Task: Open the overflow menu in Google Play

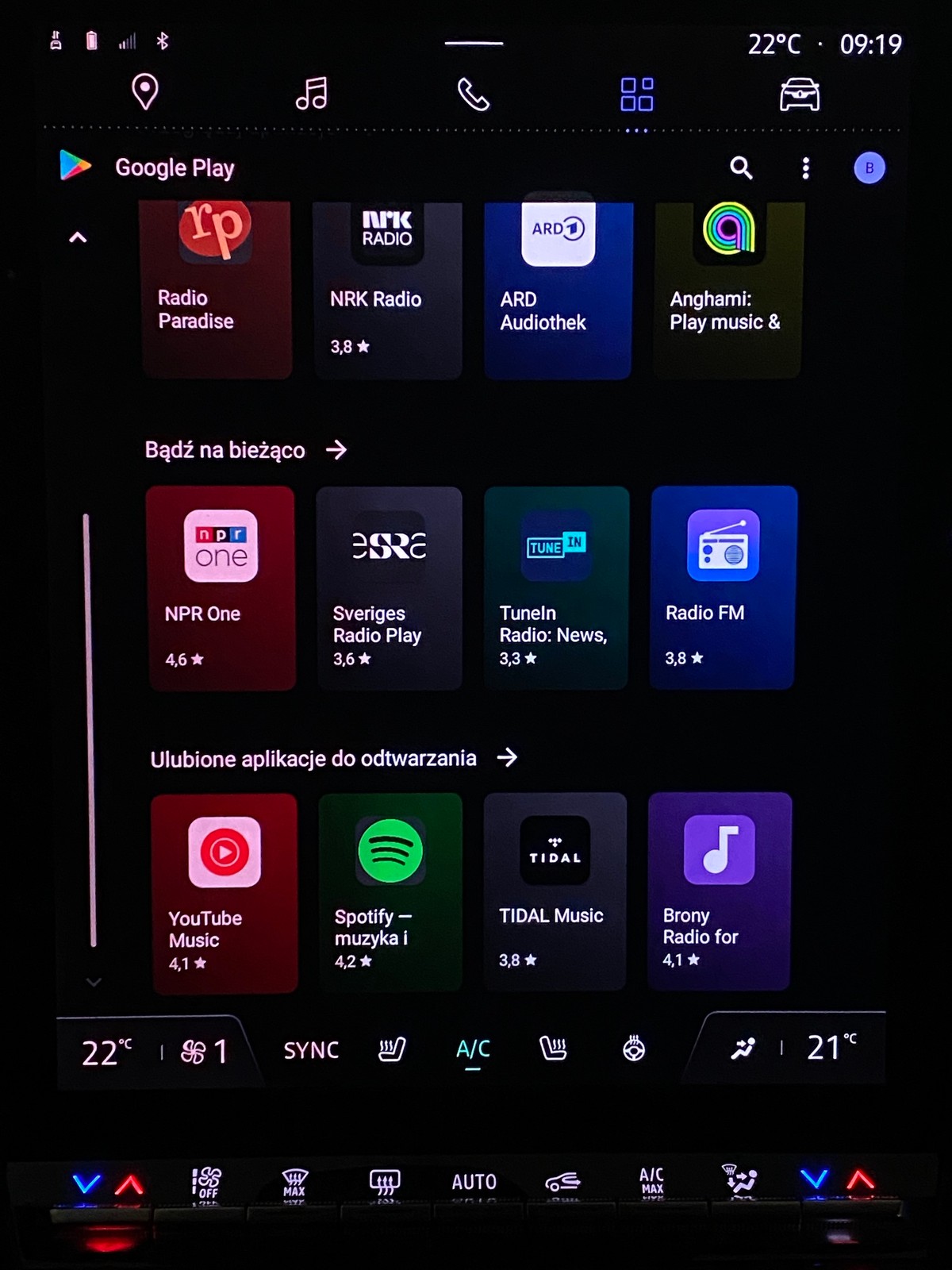Action: 805,167
